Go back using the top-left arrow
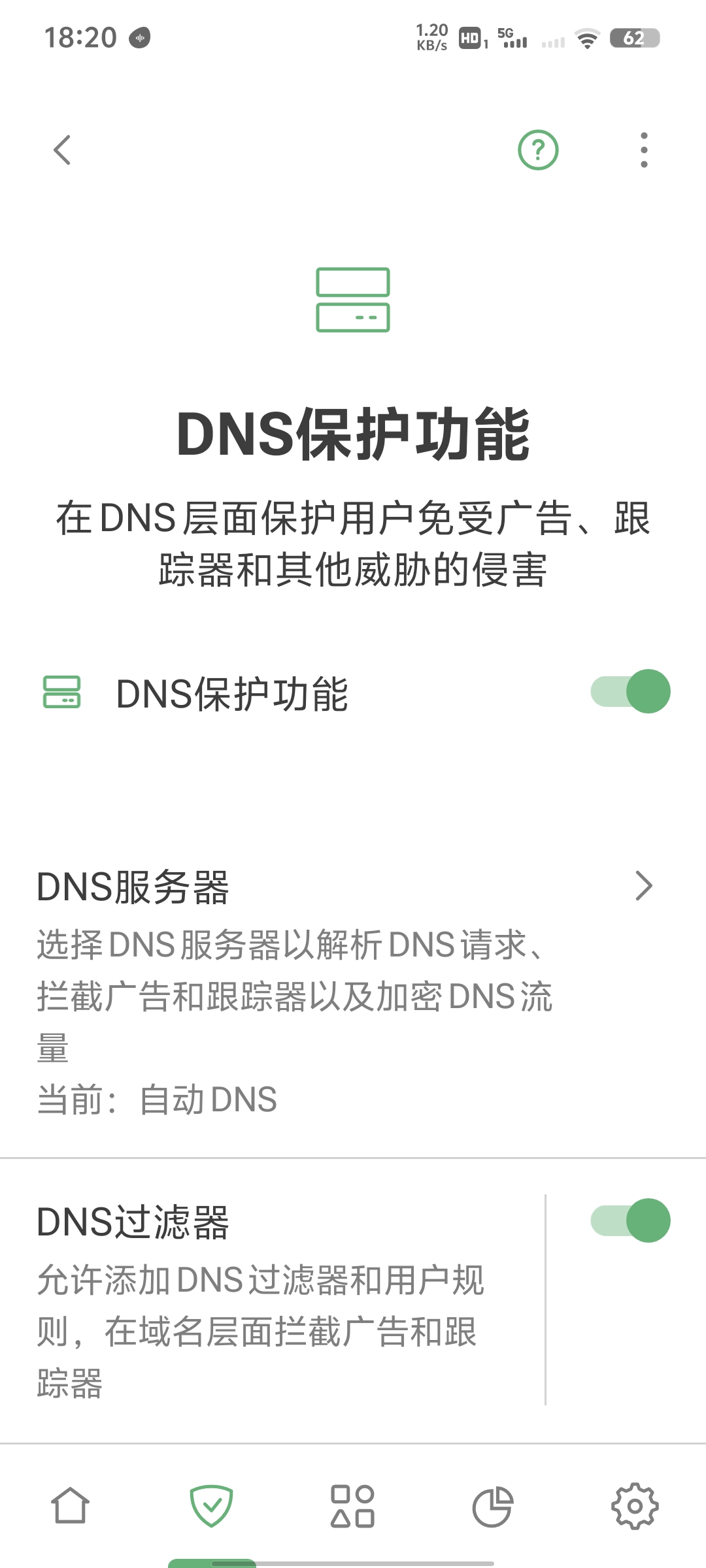This screenshot has width=706, height=1568. [x=62, y=150]
